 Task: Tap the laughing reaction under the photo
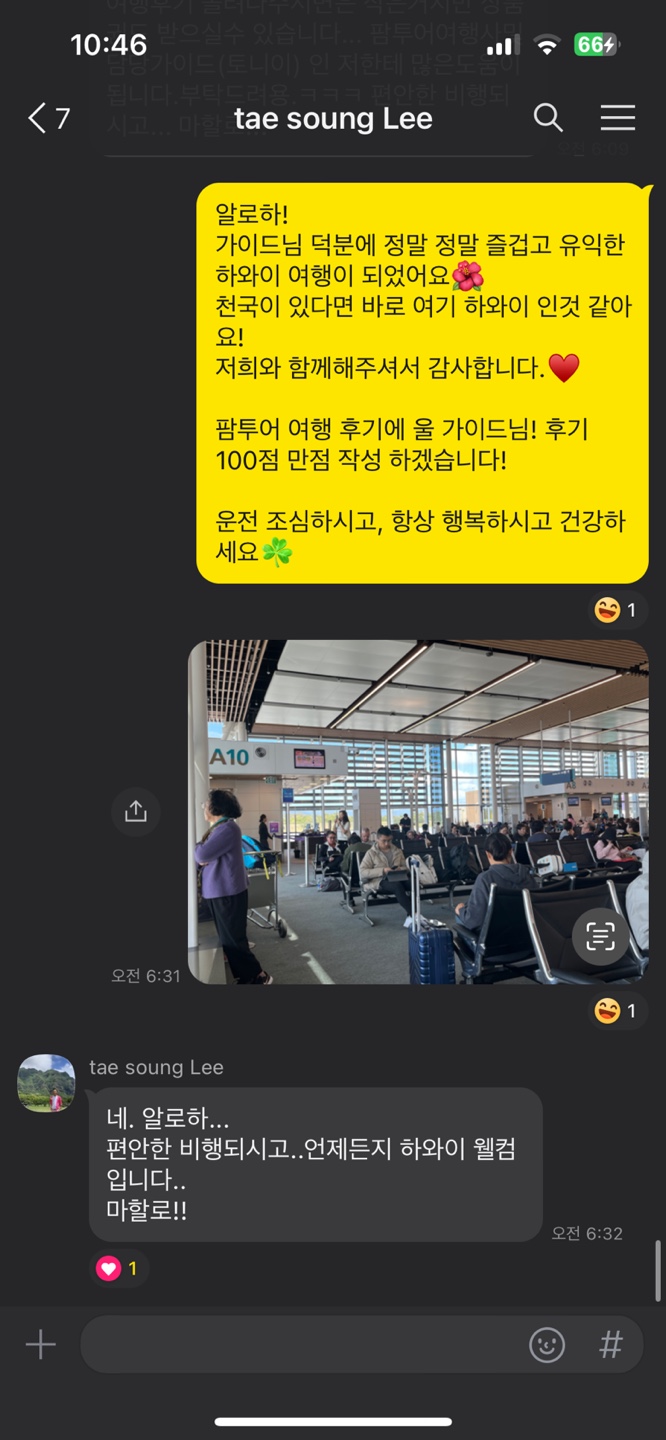pyautogui.click(x=616, y=1011)
